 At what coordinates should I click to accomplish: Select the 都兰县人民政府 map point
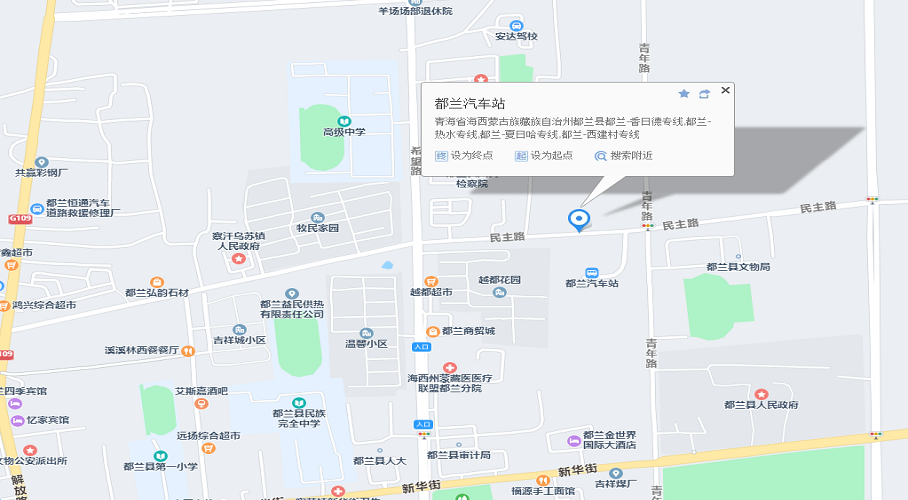tap(761, 394)
